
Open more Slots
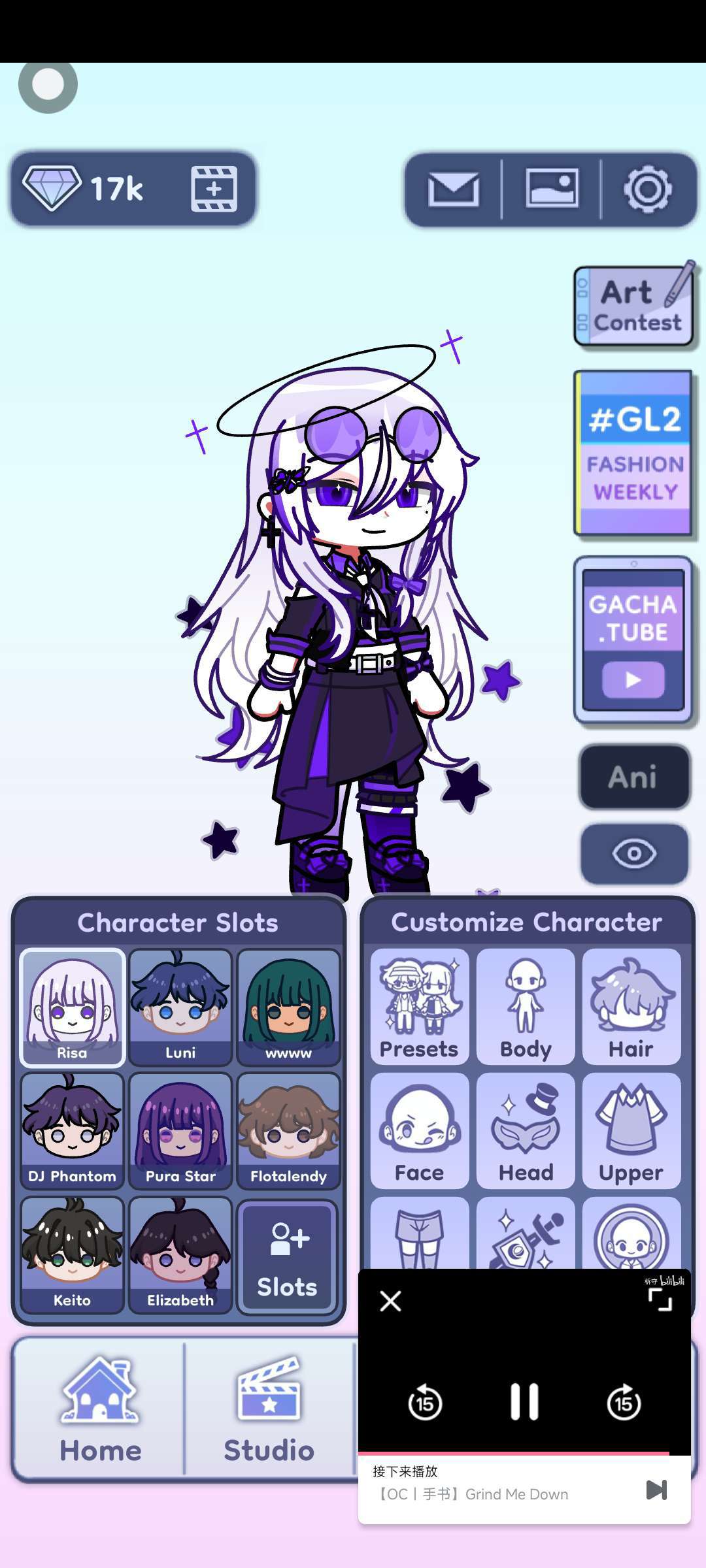[288, 1256]
